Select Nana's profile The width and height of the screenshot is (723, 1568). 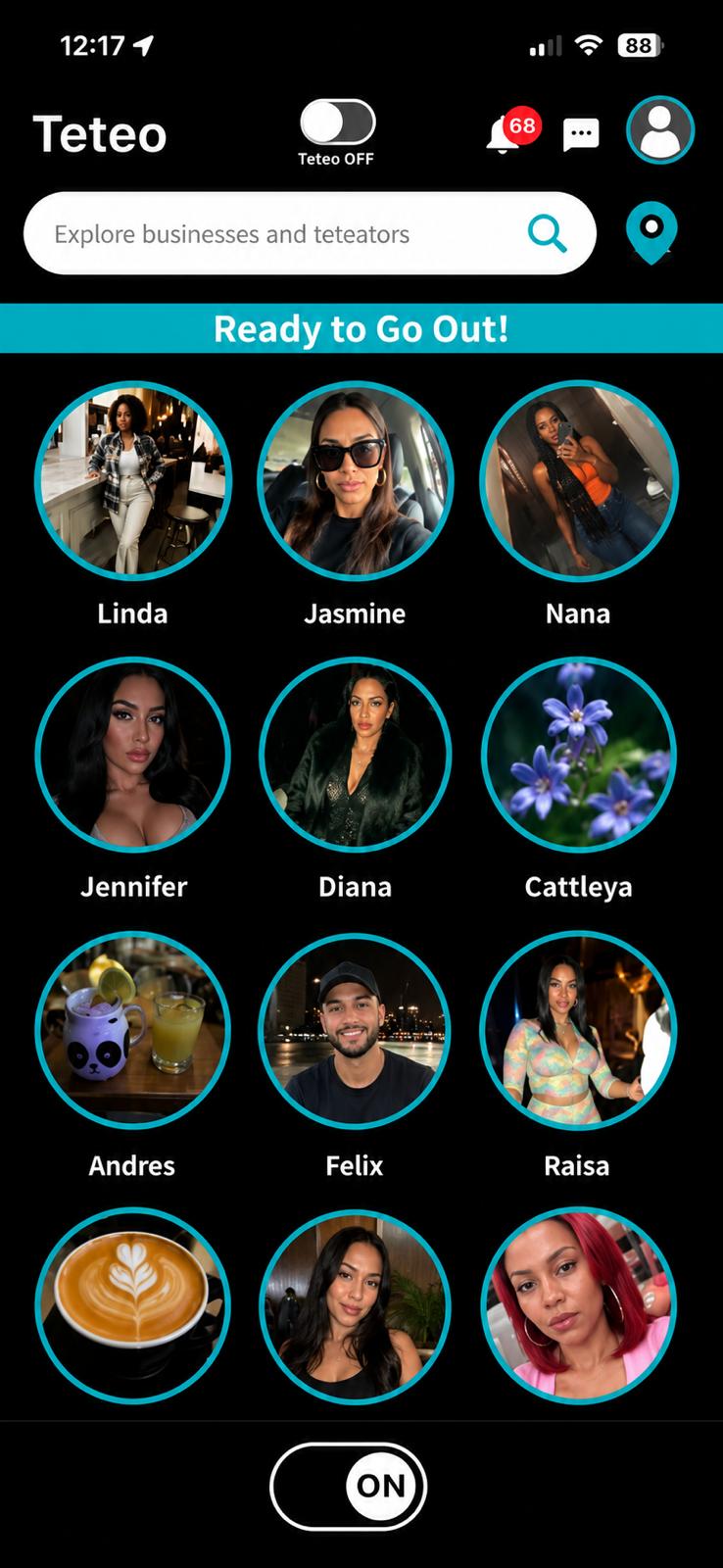[578, 480]
